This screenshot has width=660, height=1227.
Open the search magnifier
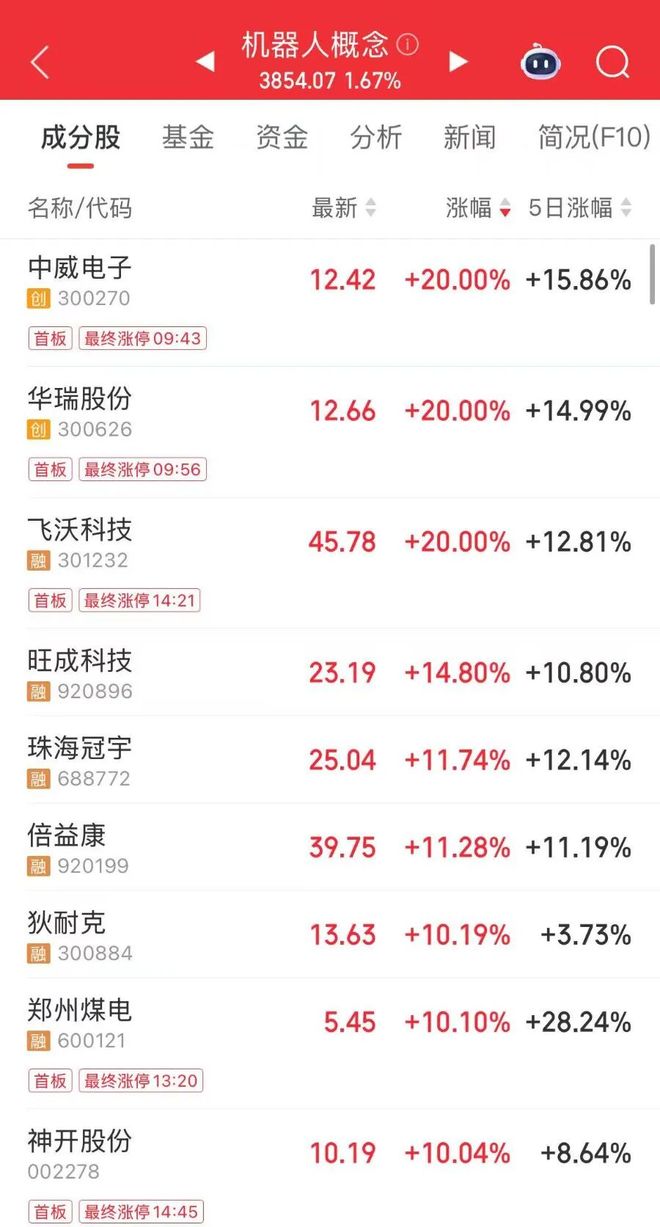point(613,62)
